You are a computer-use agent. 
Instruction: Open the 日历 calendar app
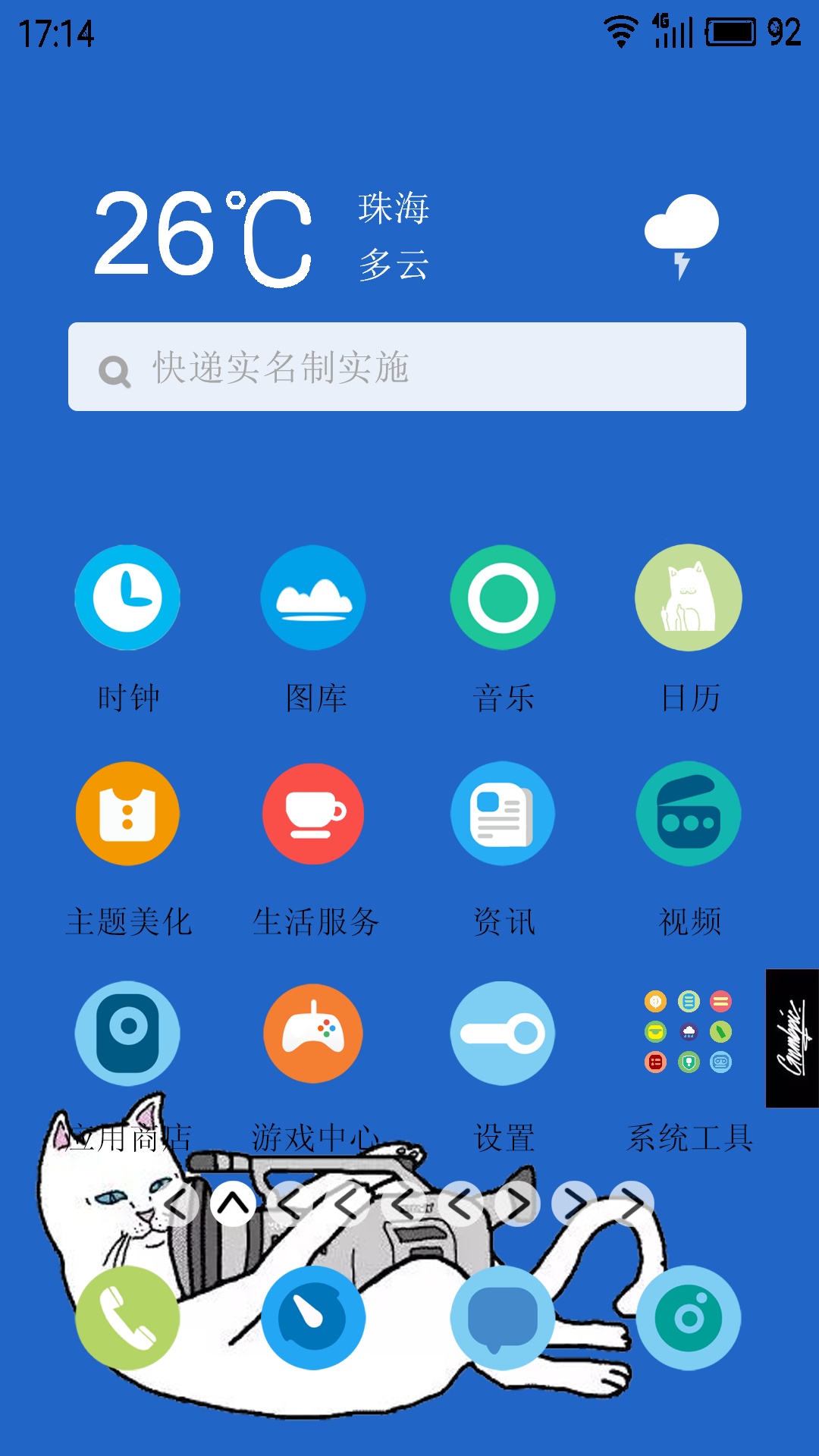689,598
